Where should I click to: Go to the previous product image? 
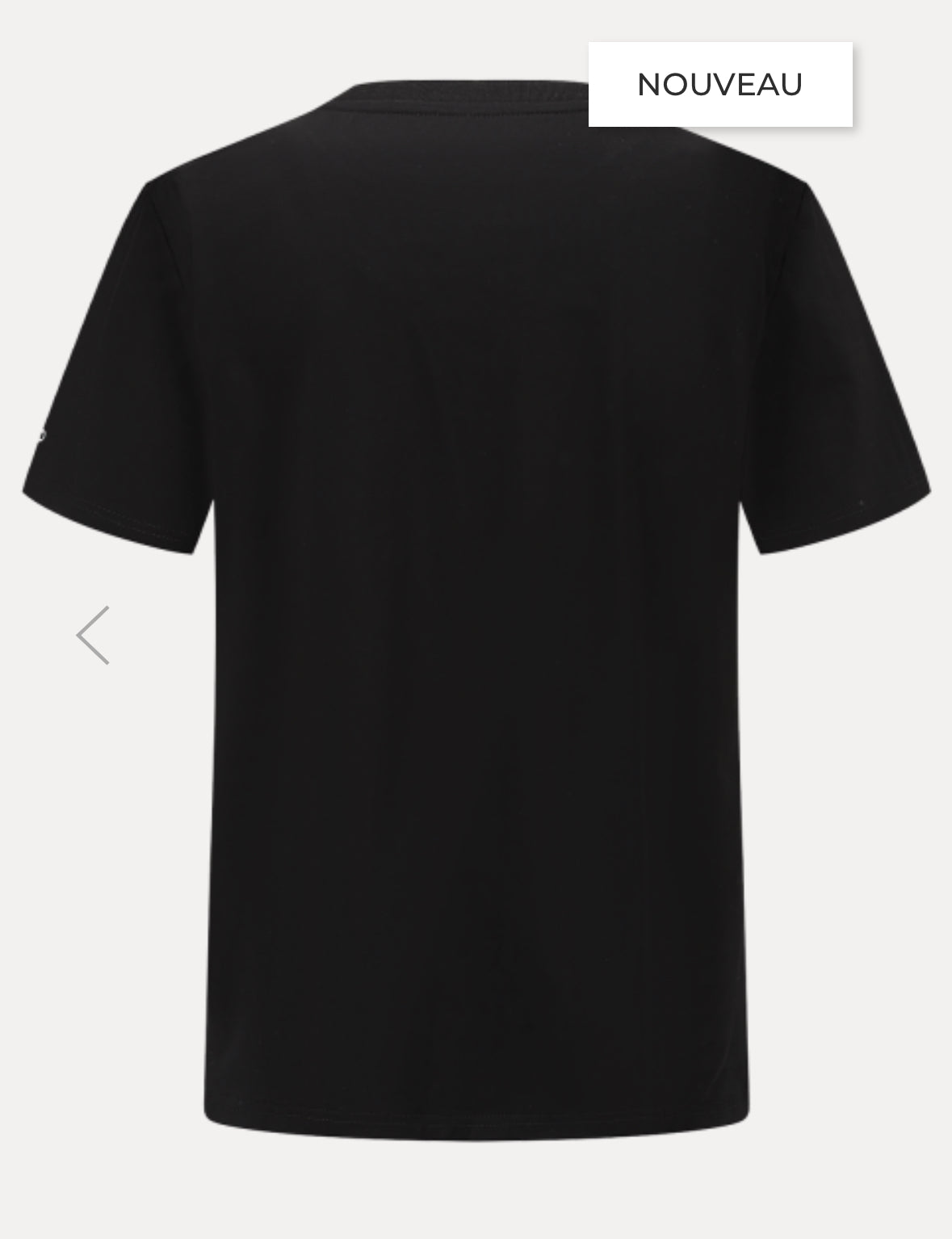click(x=93, y=636)
